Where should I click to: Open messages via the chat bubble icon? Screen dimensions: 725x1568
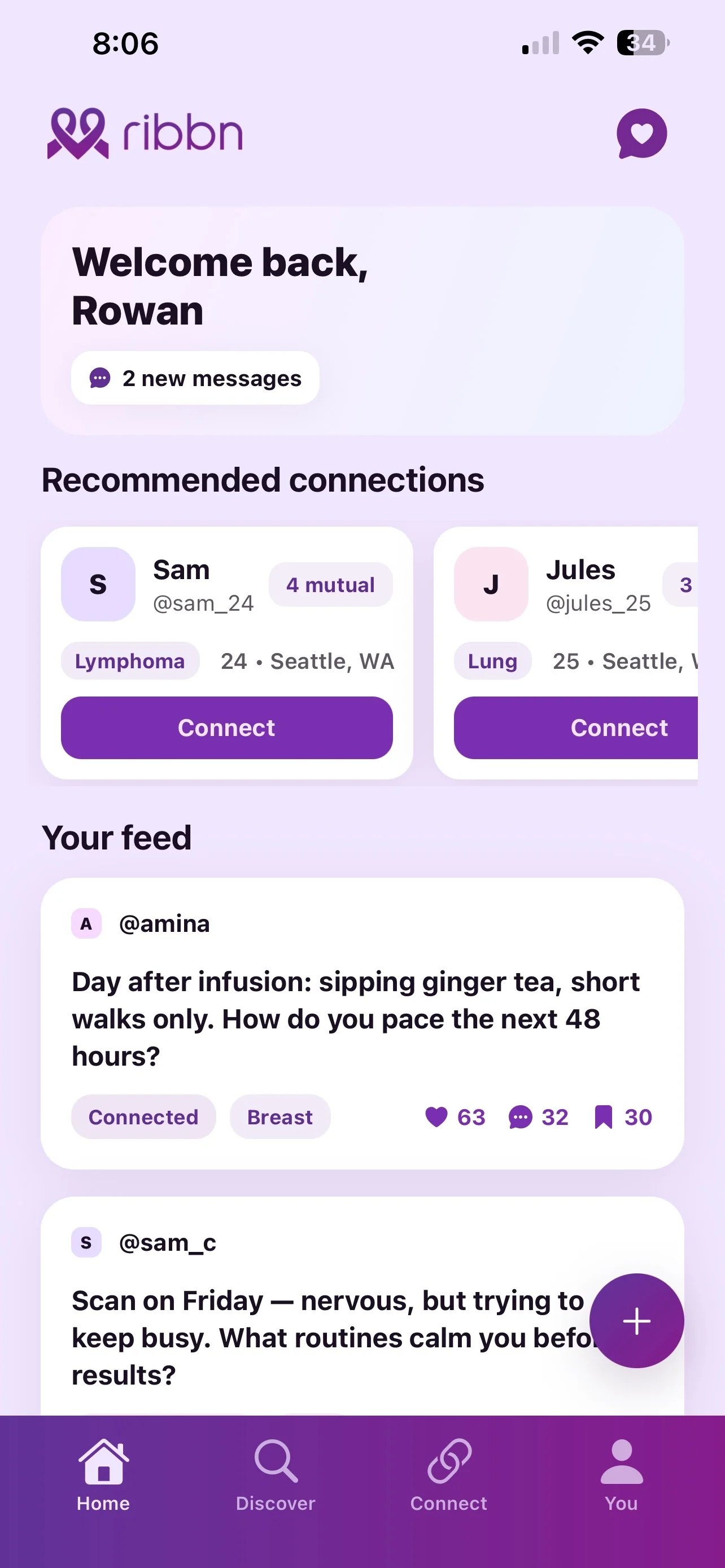click(x=641, y=134)
